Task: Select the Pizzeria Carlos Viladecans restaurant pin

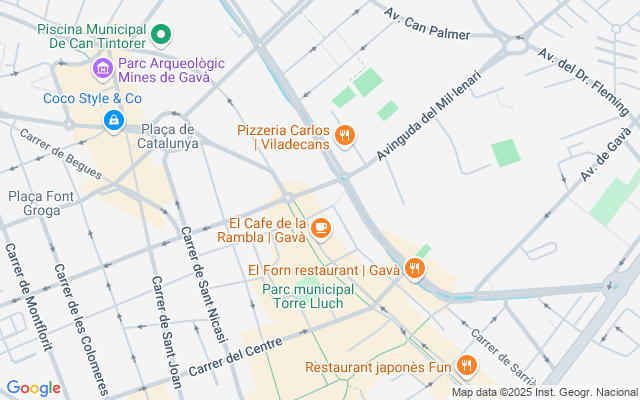Action: click(x=345, y=136)
